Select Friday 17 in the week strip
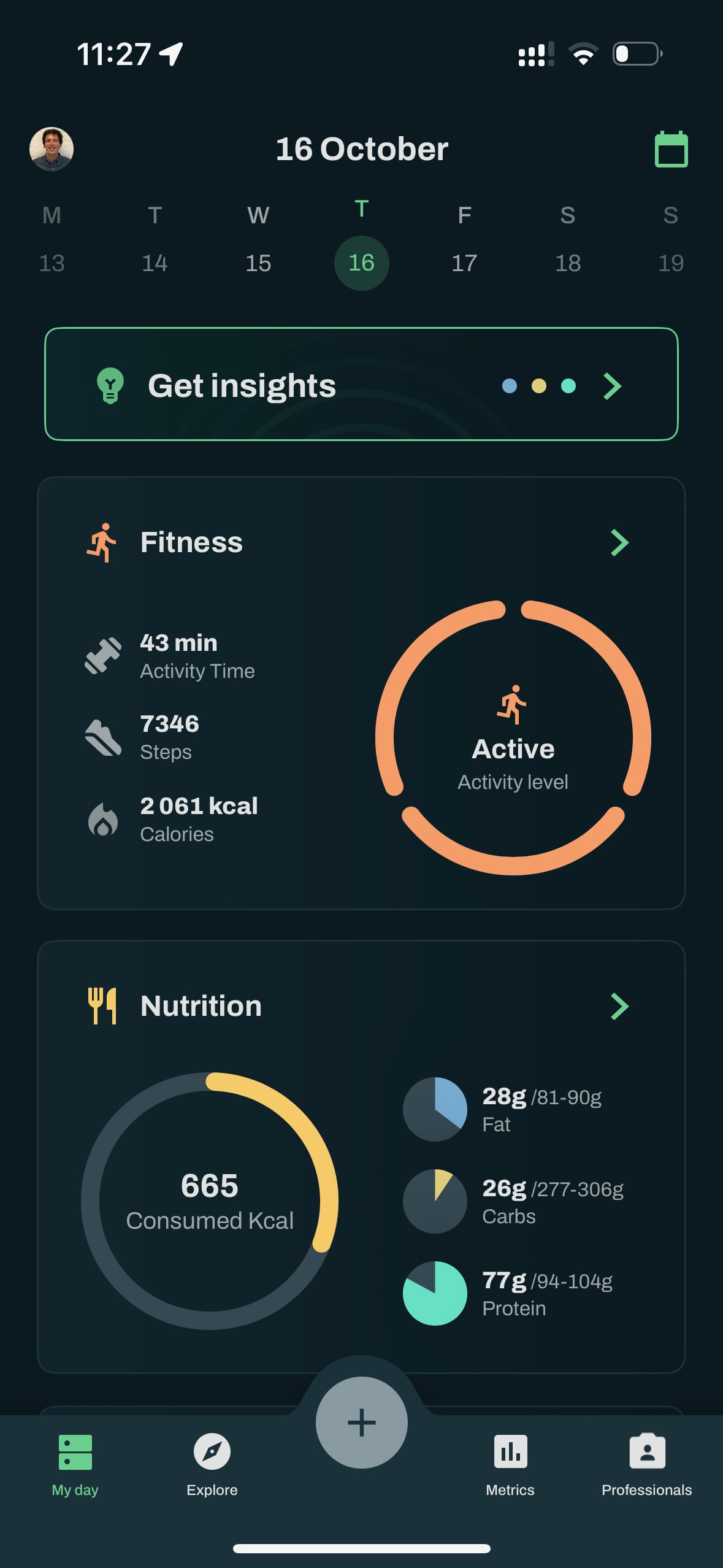 (464, 263)
